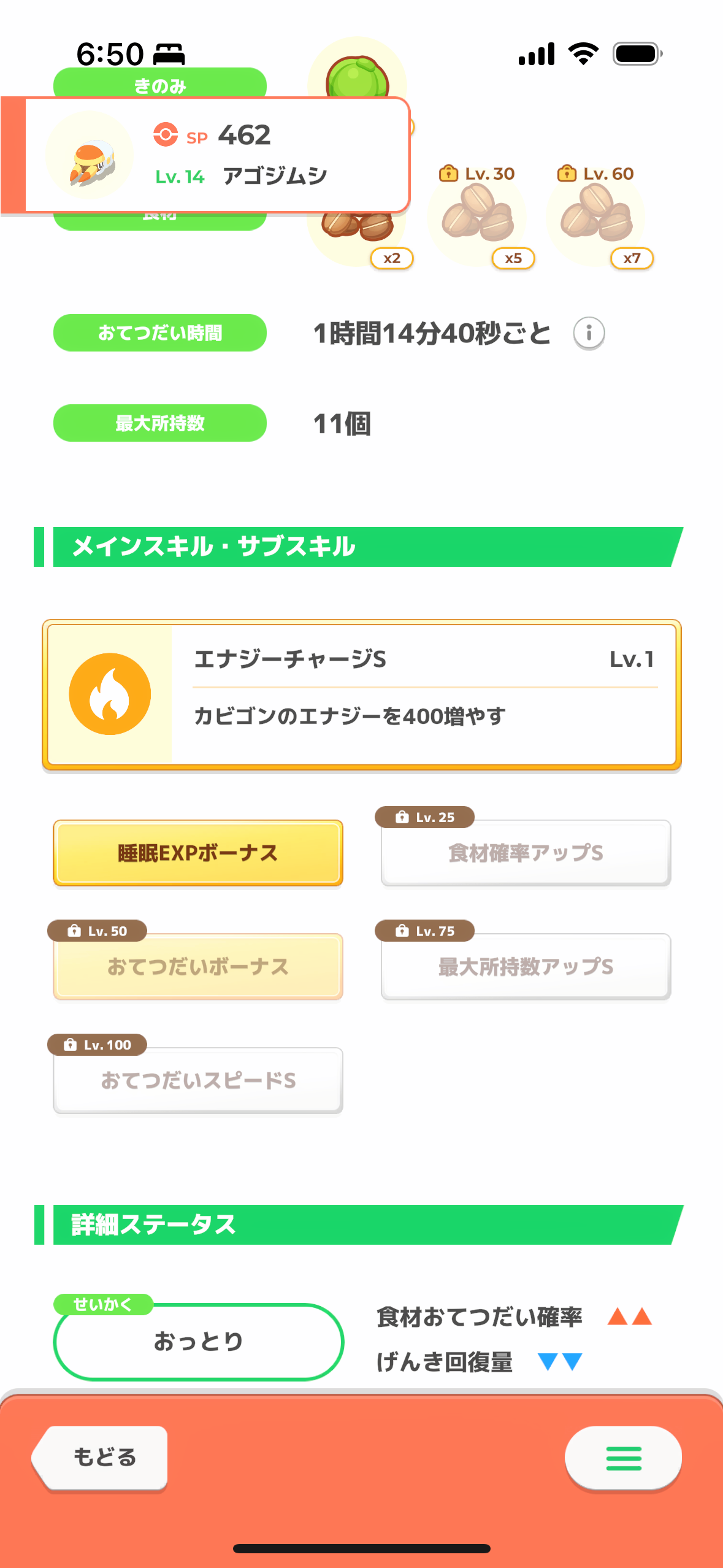723x1568 pixels.
Task: Tap the おっとり nature button
Action: (x=199, y=1342)
